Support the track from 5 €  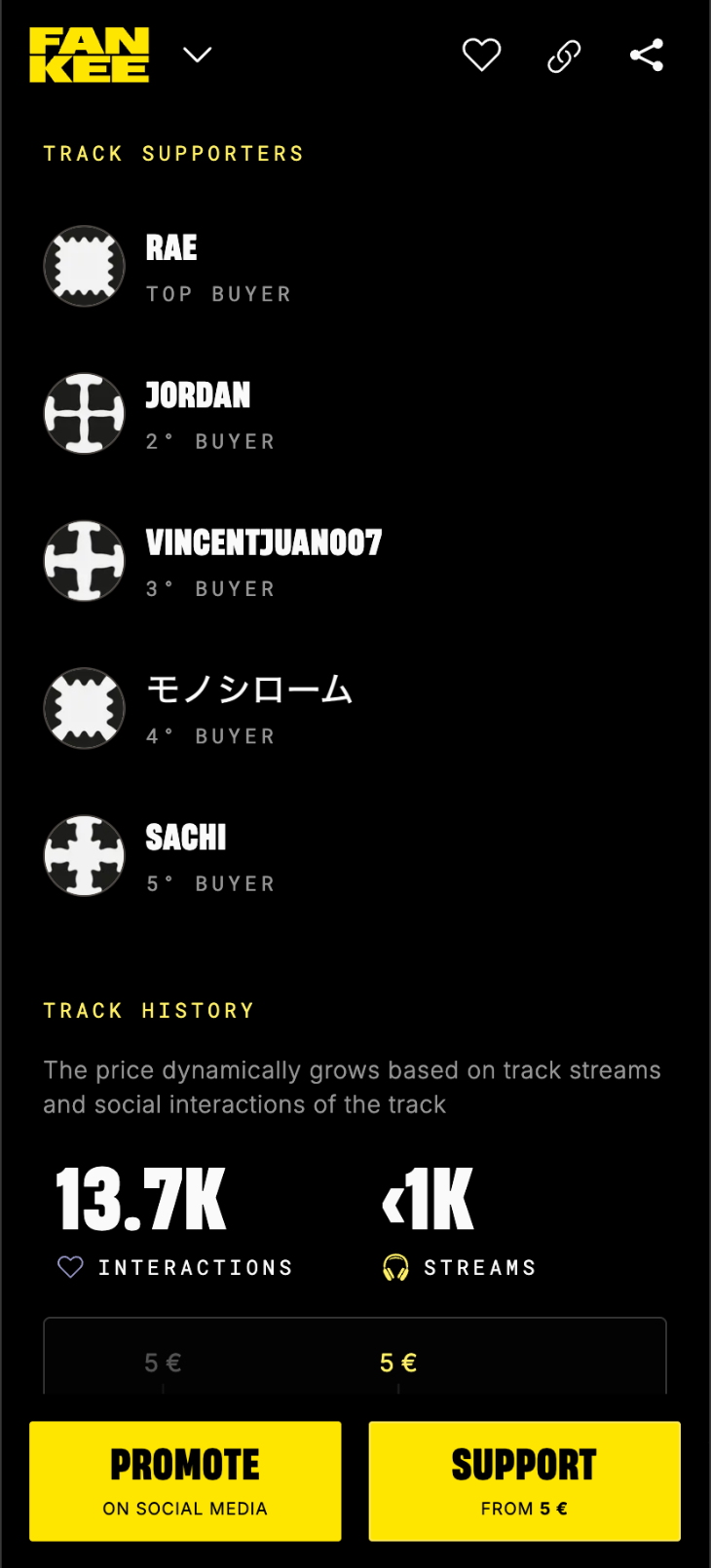[x=524, y=1480]
